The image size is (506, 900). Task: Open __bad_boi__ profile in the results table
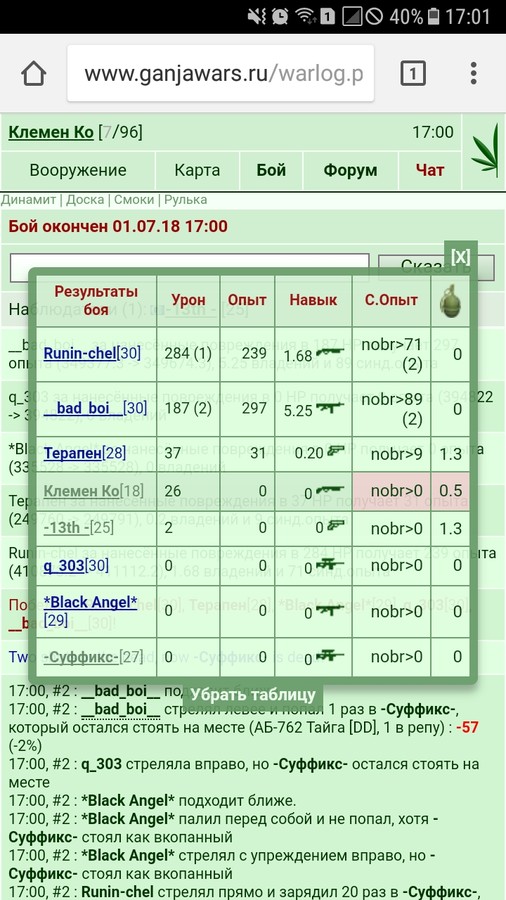pos(83,408)
